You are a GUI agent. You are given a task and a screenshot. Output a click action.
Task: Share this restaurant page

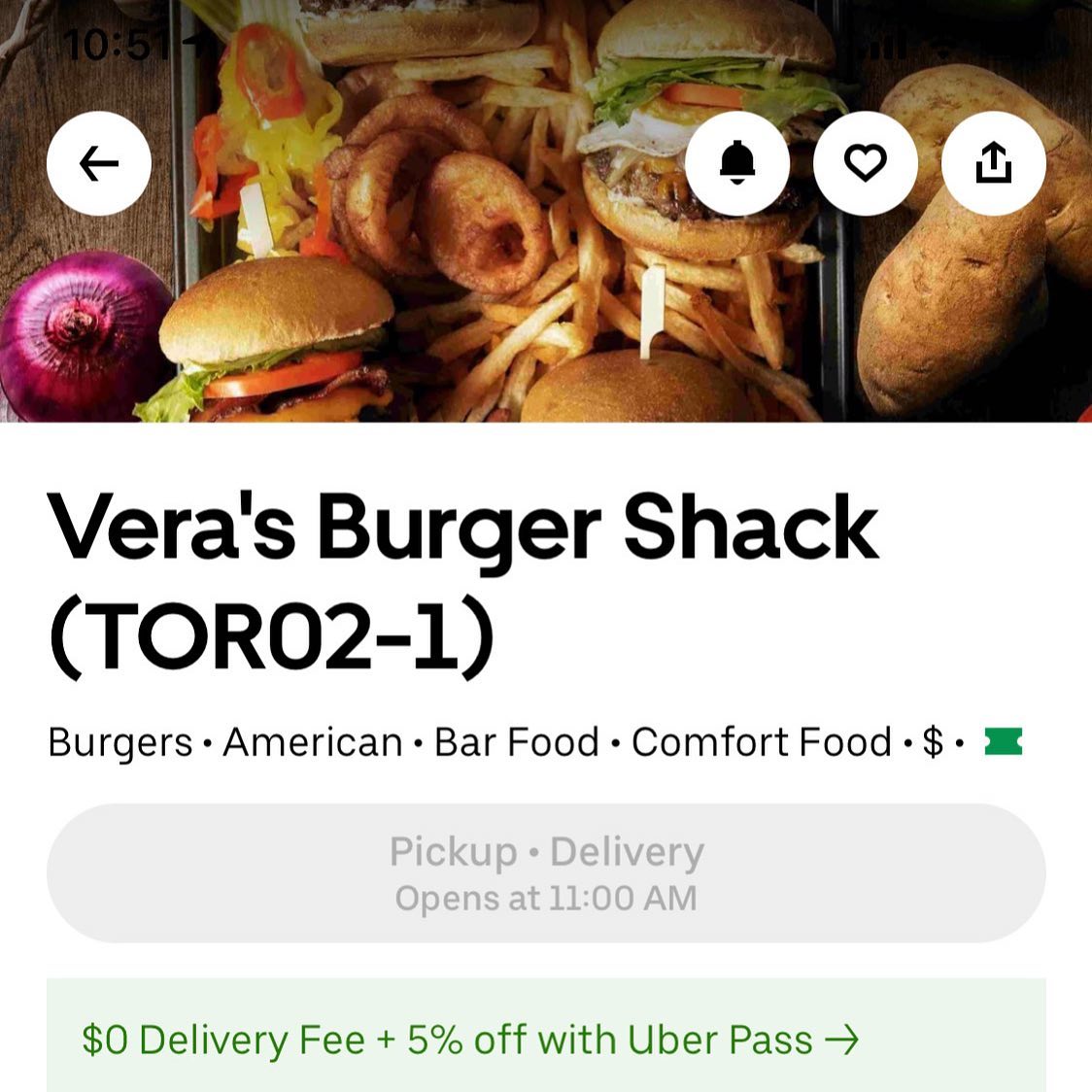pos(993,163)
